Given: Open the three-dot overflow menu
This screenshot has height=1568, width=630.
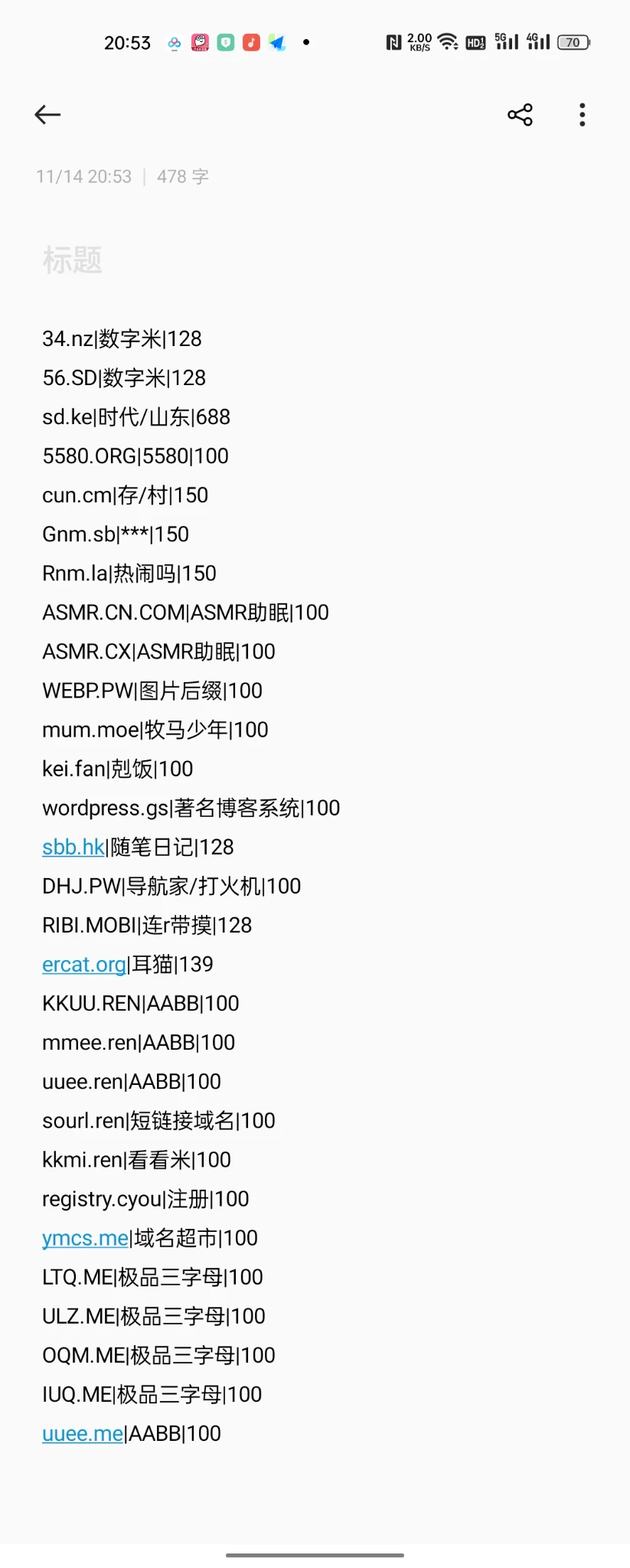Looking at the screenshot, I should (x=583, y=115).
